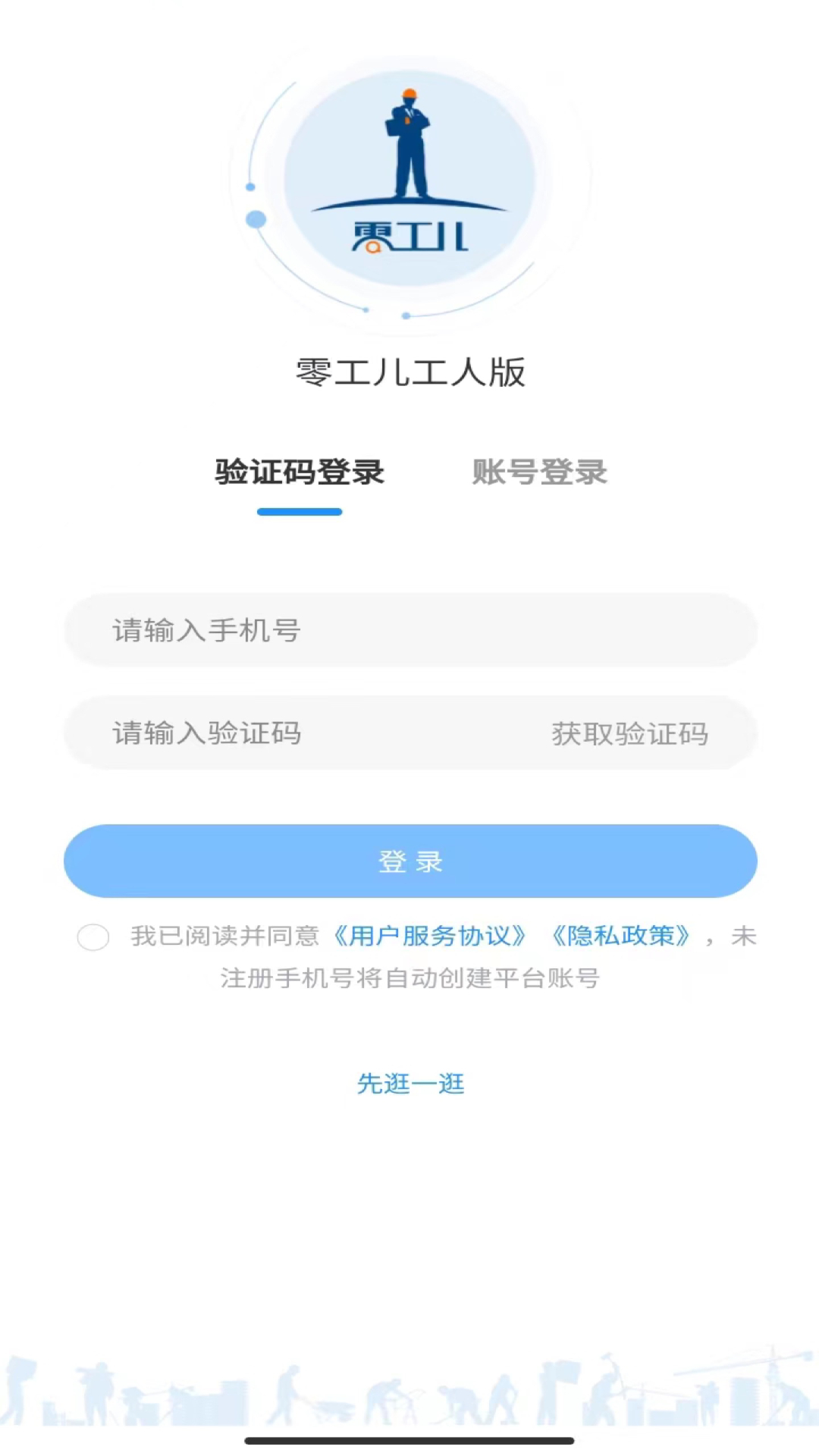The width and height of the screenshot is (819, 1456).
Task: Switch to the 验证码登录 tab
Action: pos(300,472)
